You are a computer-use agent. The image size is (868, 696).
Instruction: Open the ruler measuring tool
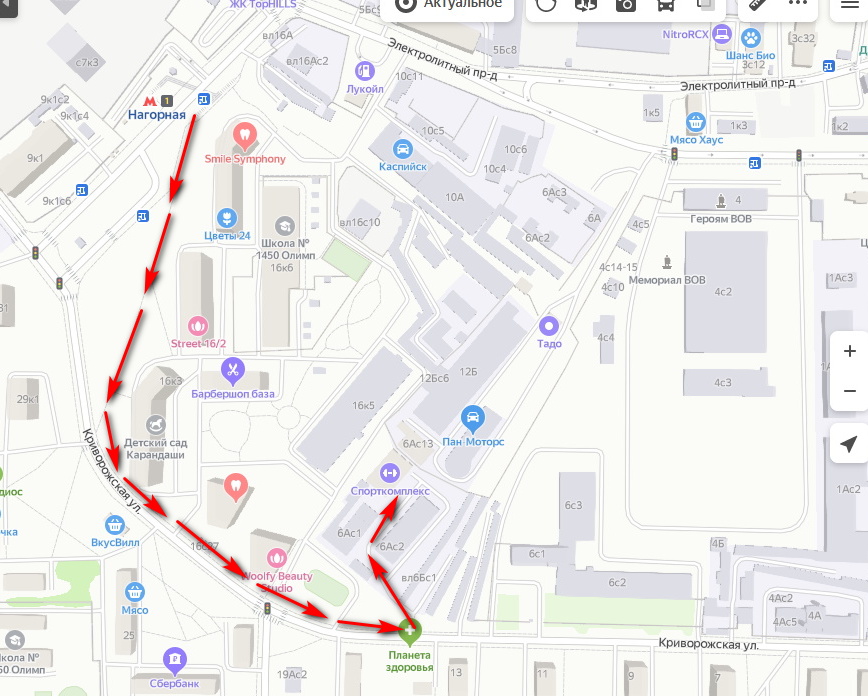(x=758, y=5)
